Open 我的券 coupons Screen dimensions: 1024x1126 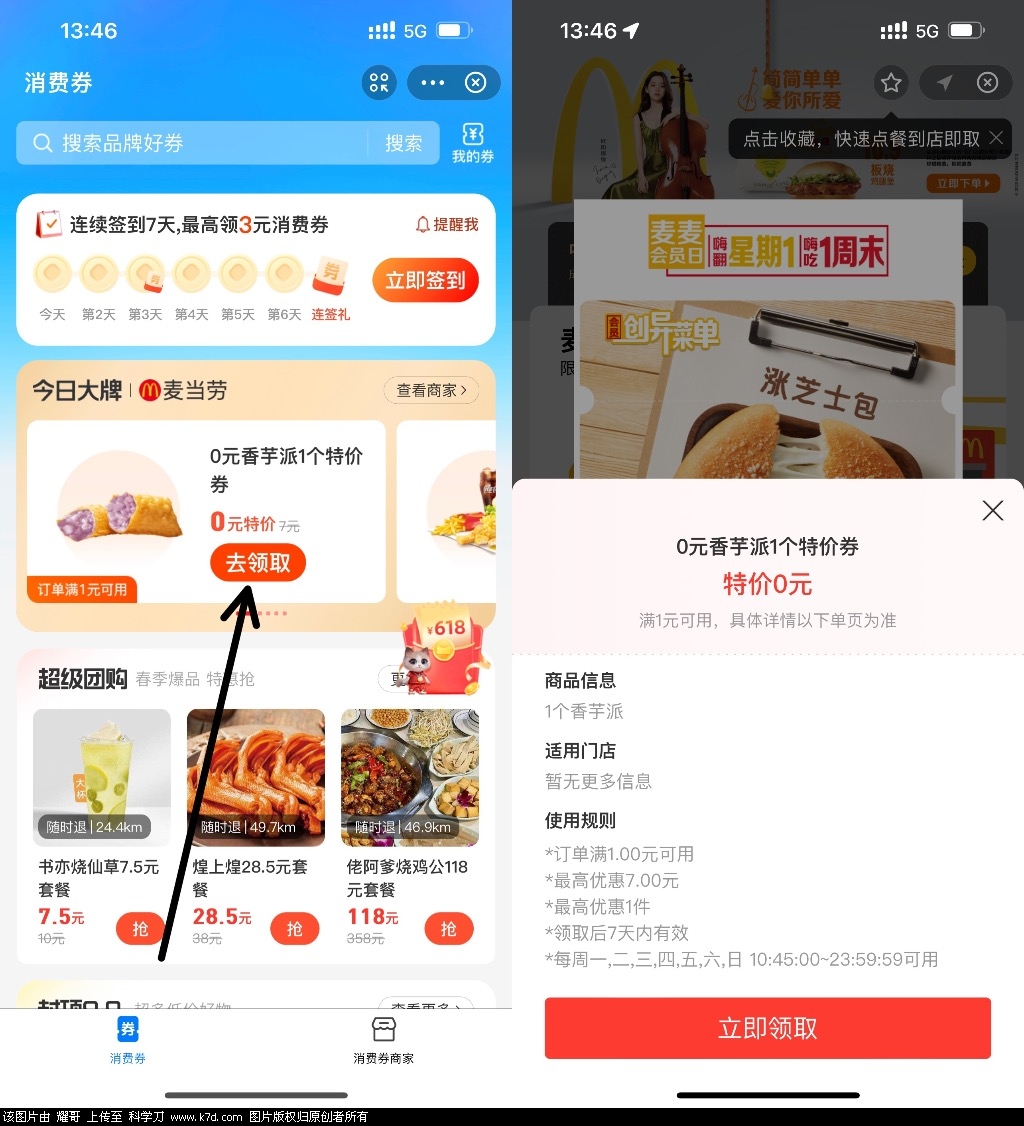pyautogui.click(x=473, y=143)
